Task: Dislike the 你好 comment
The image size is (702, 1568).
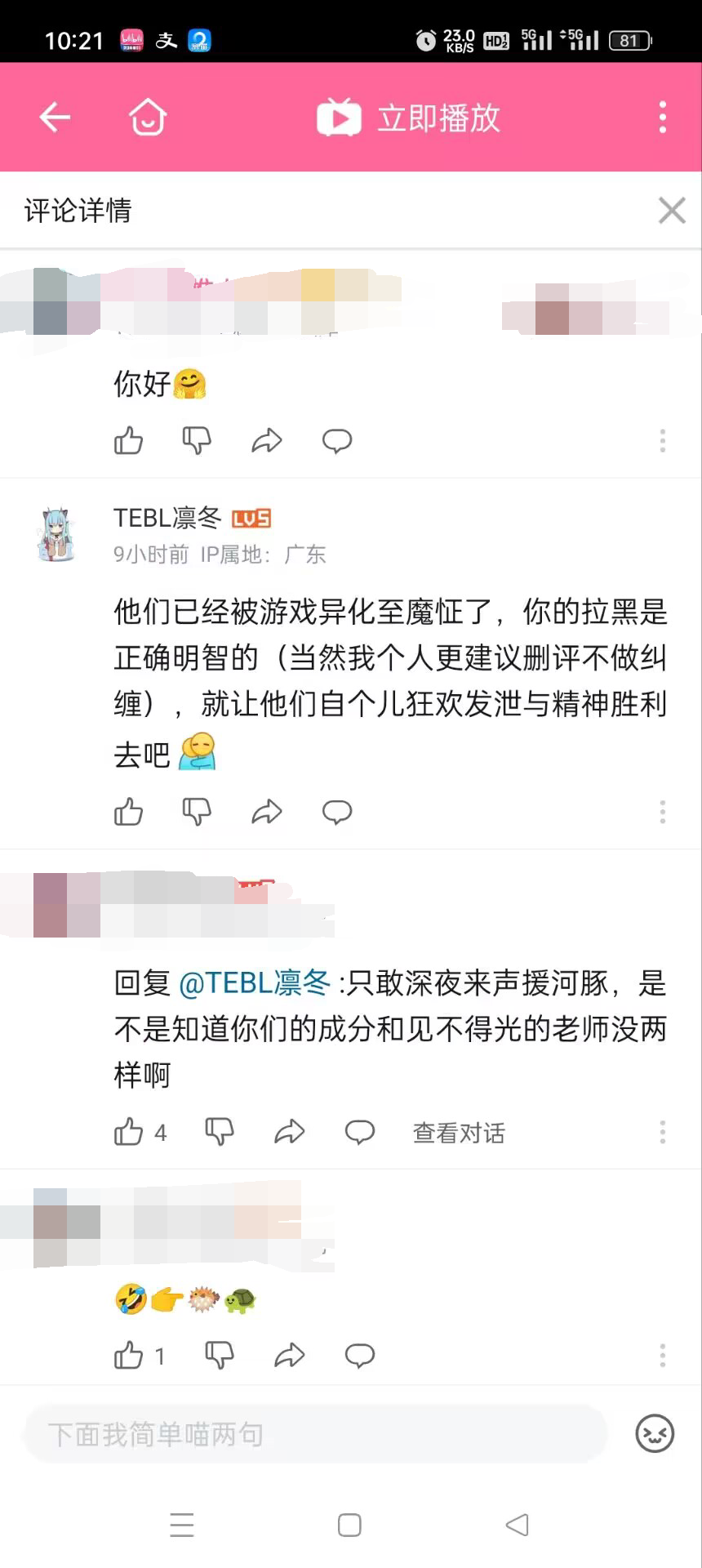Action: click(197, 441)
